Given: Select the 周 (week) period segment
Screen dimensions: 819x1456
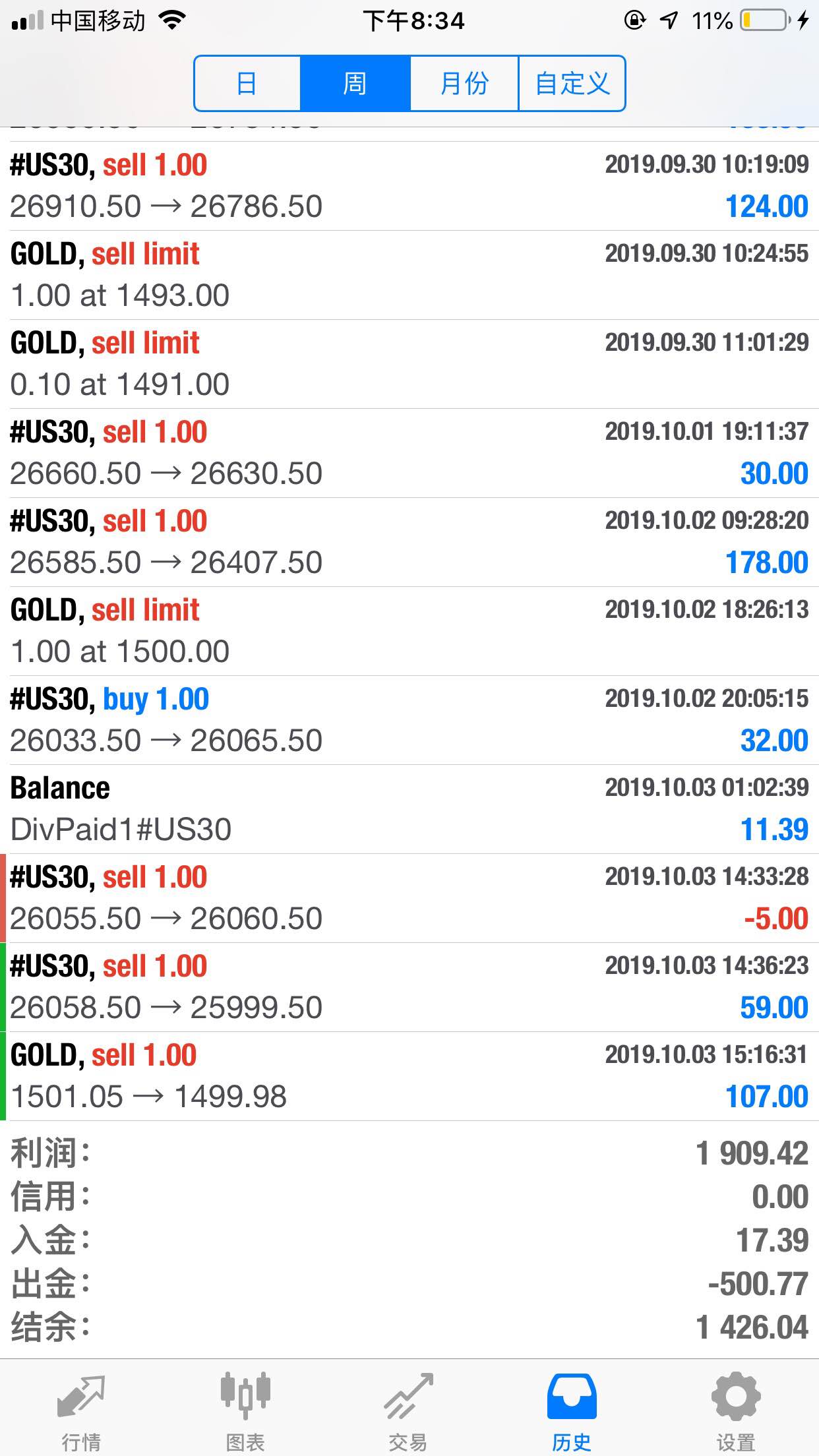Looking at the screenshot, I should pyautogui.click(x=355, y=84).
